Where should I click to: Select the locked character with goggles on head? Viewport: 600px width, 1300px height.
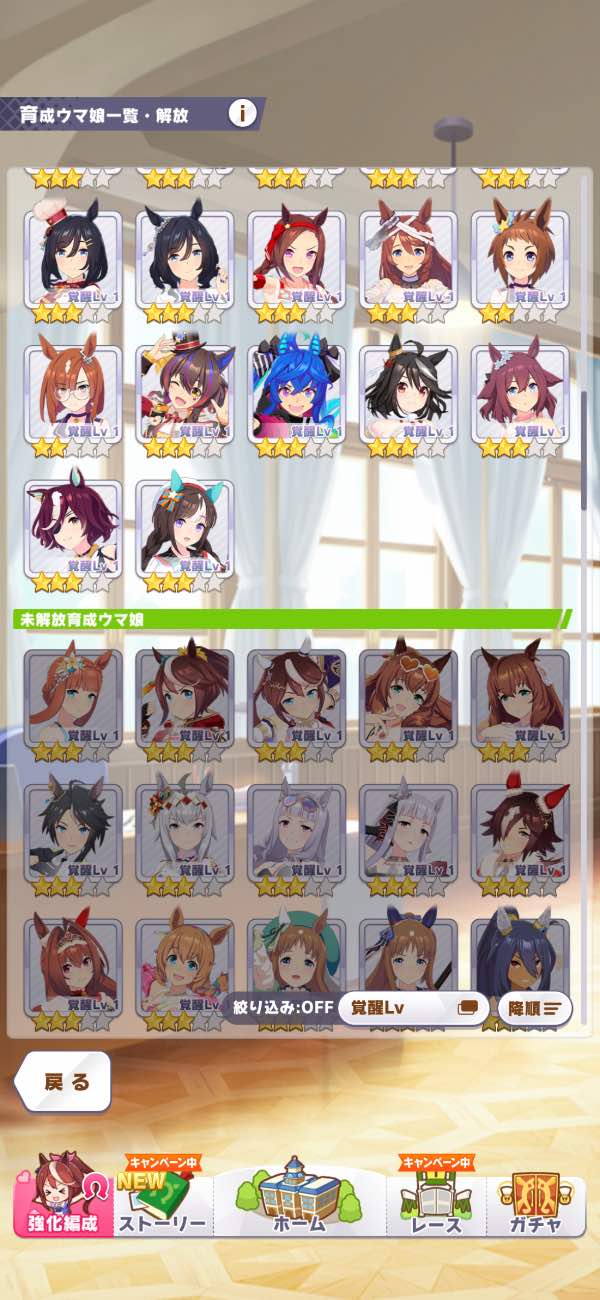pos(296,833)
